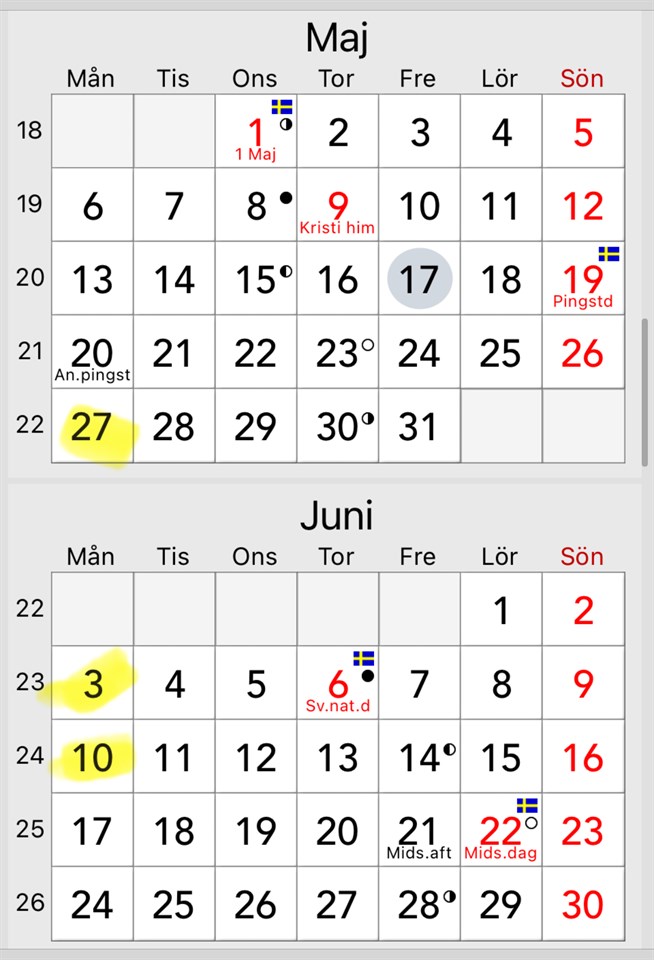This screenshot has height=960, width=654.
Task: Select May 19 Pingstd date
Action: tap(583, 279)
